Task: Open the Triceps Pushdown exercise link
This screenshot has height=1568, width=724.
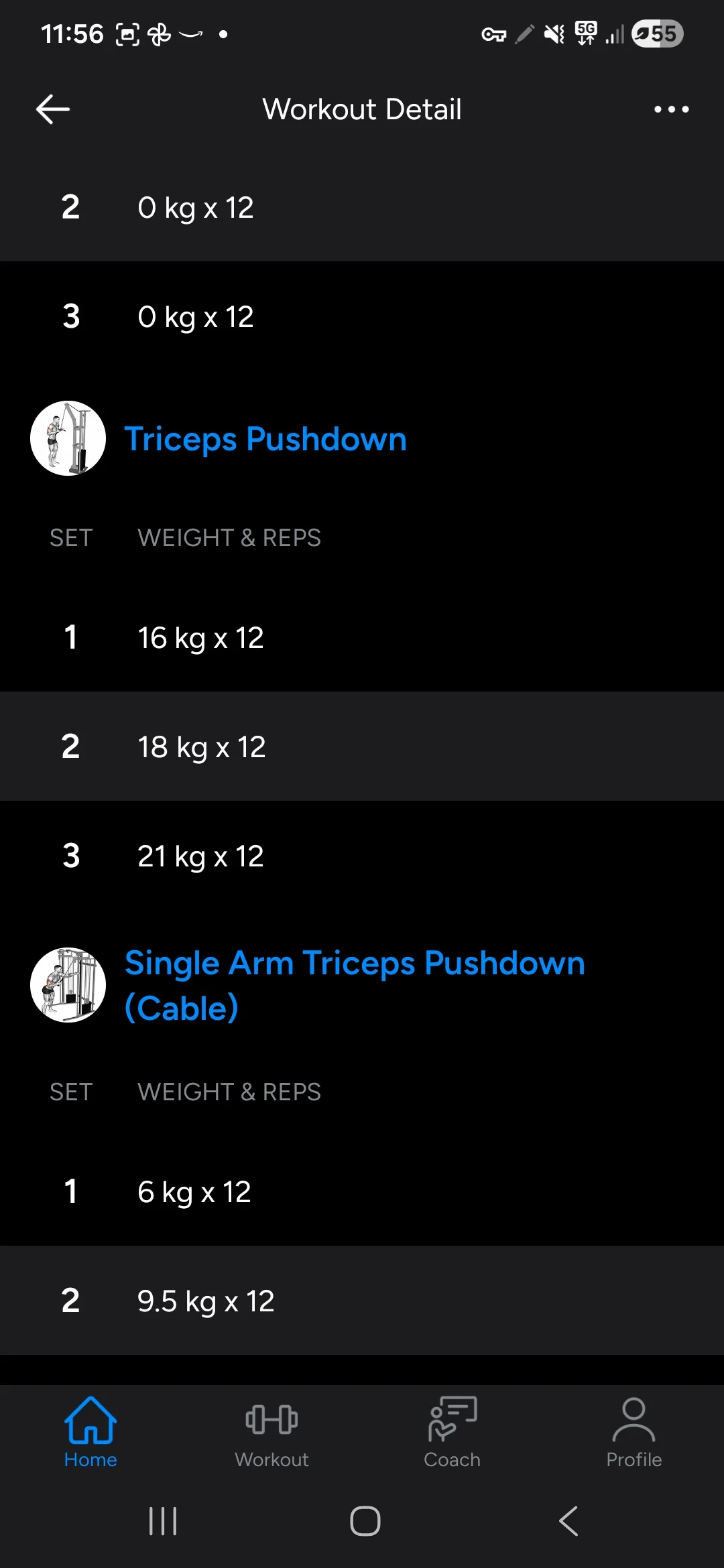Action: (265, 440)
